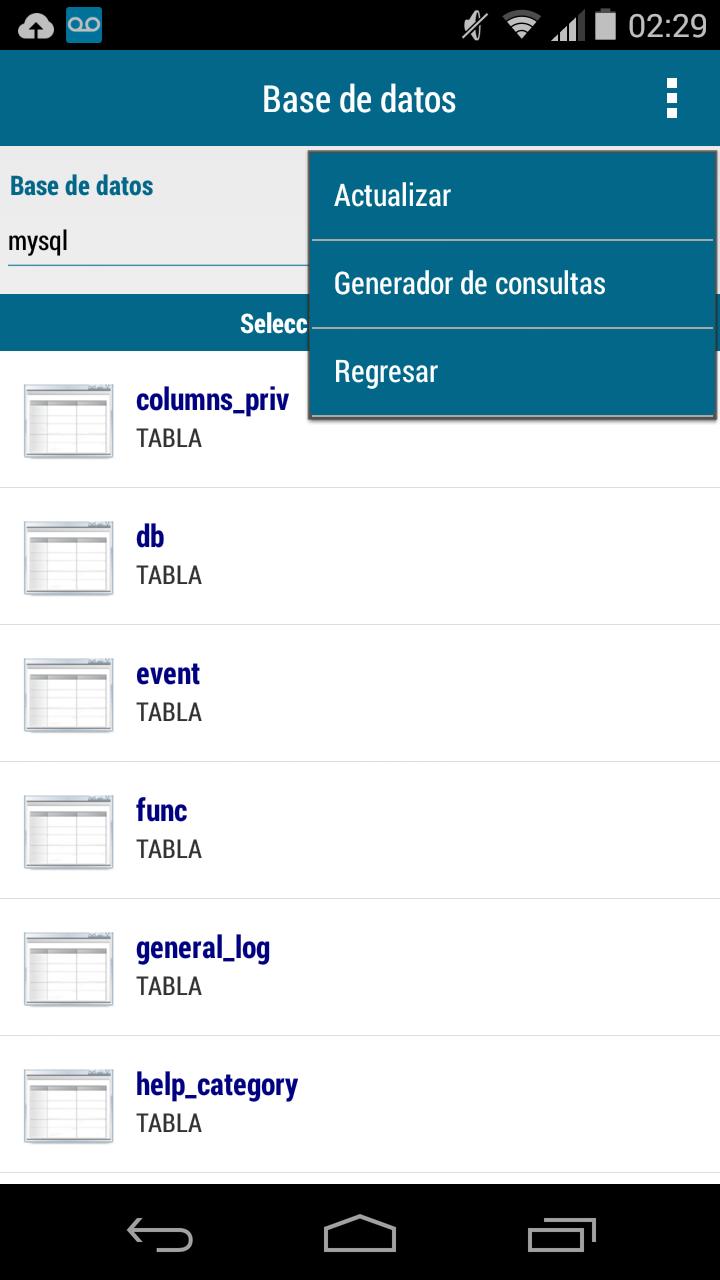Go to the home screen
Viewport: 720px width, 1280px height.
(x=360, y=1234)
